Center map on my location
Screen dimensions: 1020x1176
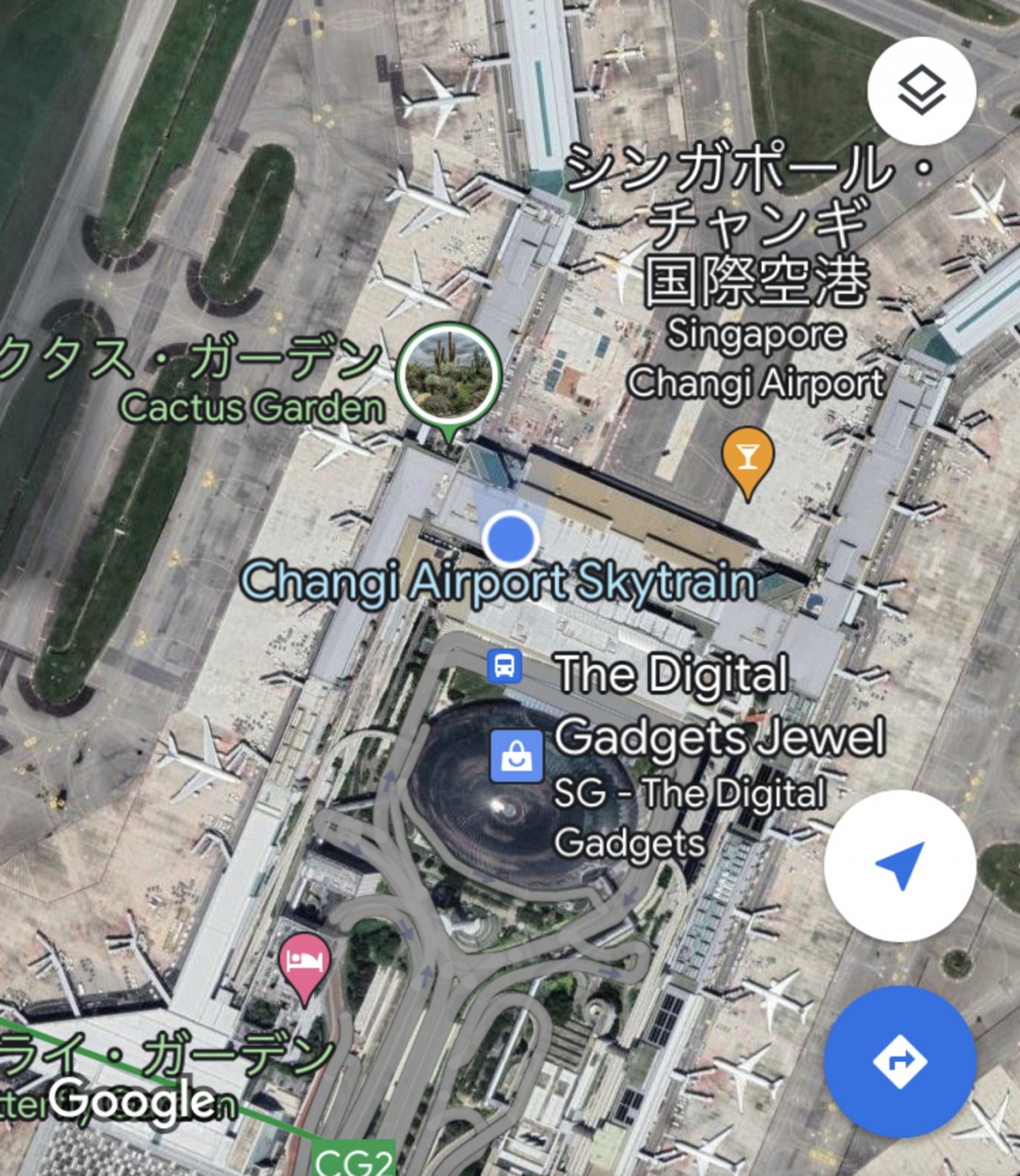coord(900,865)
